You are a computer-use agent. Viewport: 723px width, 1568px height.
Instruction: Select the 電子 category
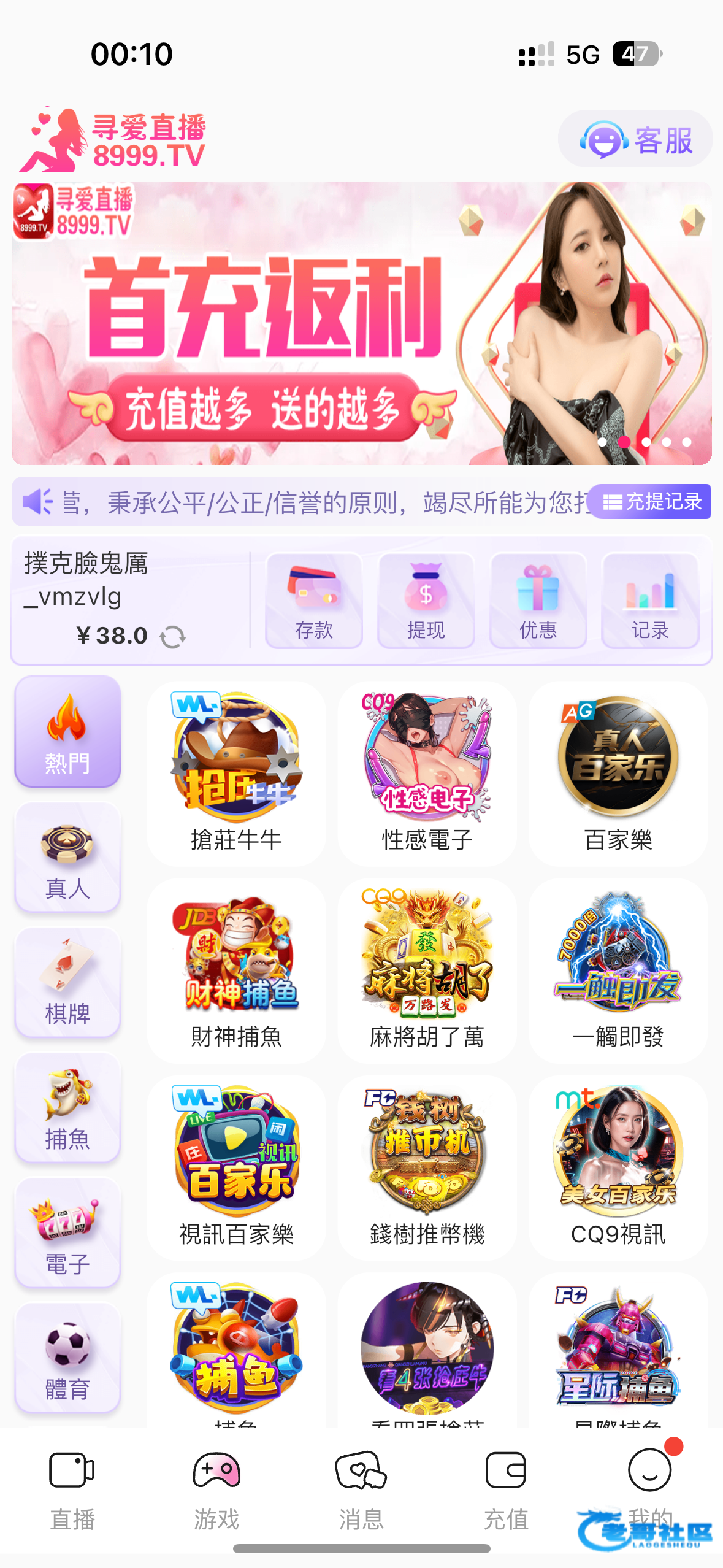click(x=67, y=1233)
